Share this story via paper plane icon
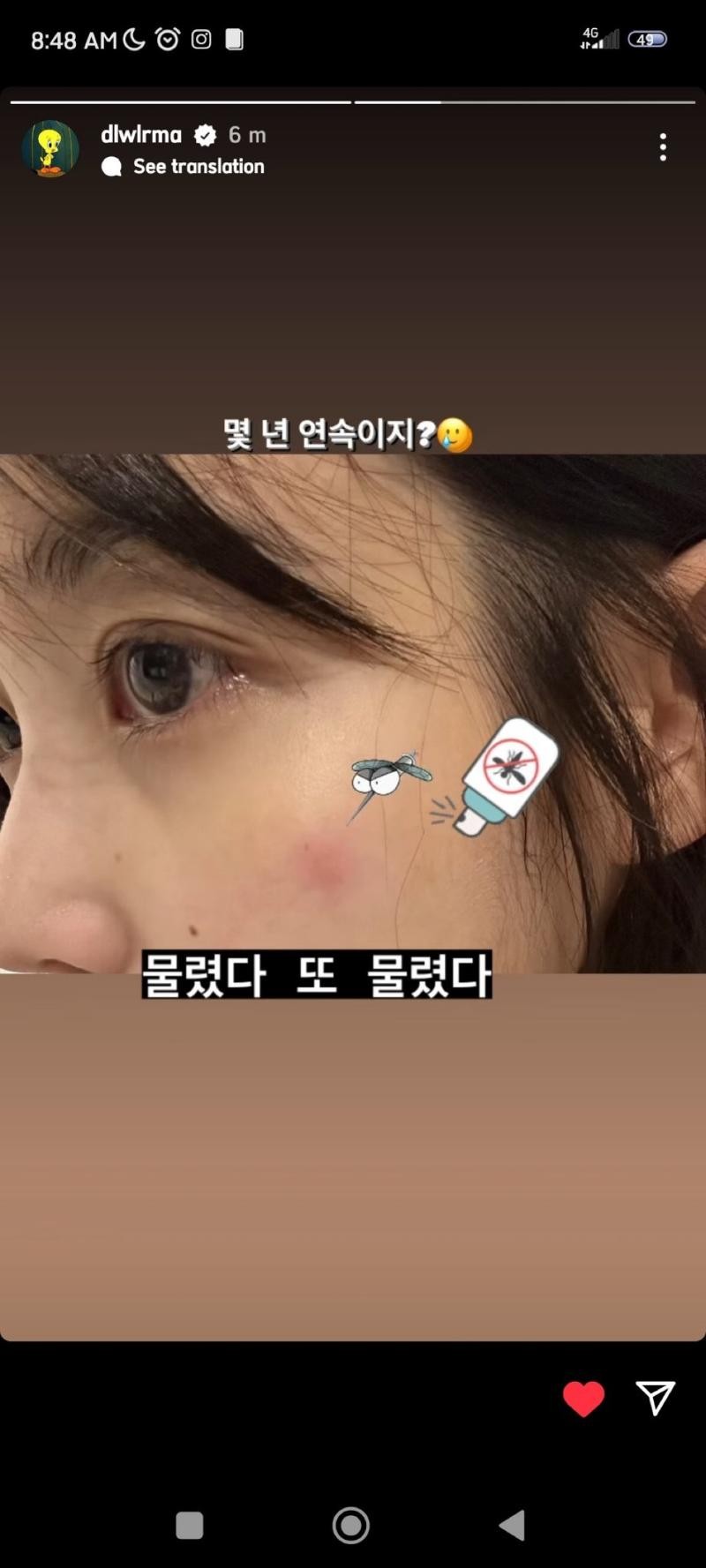The height and width of the screenshot is (1568, 706). point(656,1398)
